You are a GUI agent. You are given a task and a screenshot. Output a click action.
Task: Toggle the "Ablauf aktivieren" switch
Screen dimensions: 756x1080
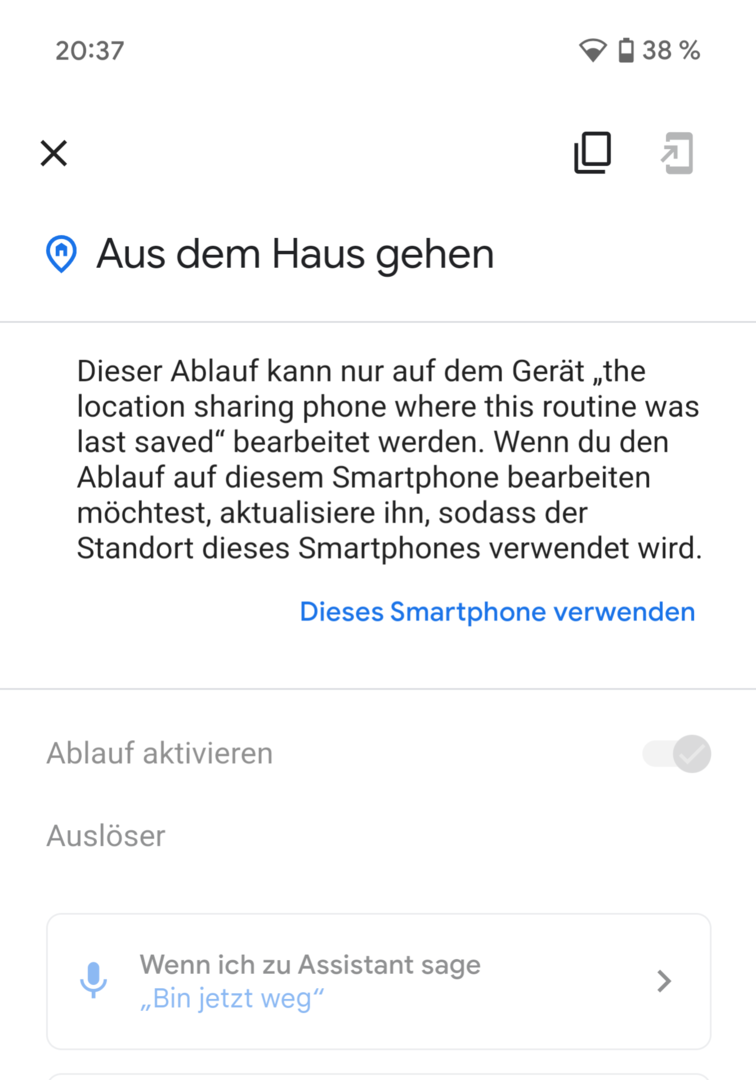tap(677, 754)
